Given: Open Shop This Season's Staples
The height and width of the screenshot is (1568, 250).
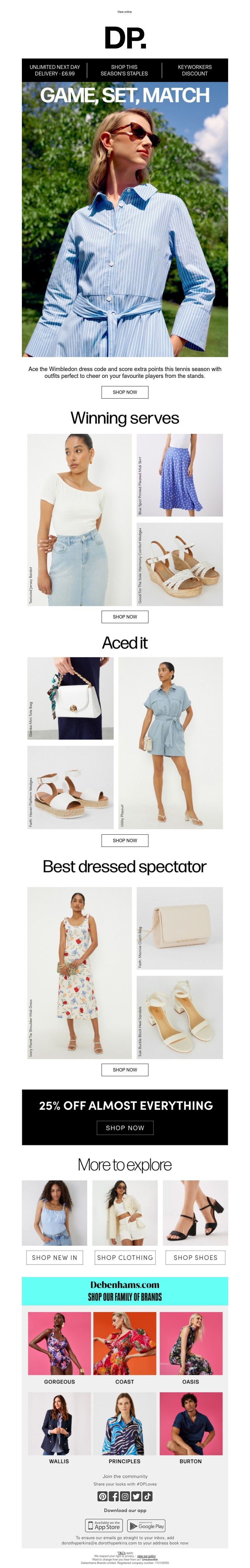Looking at the screenshot, I should tap(124, 70).
